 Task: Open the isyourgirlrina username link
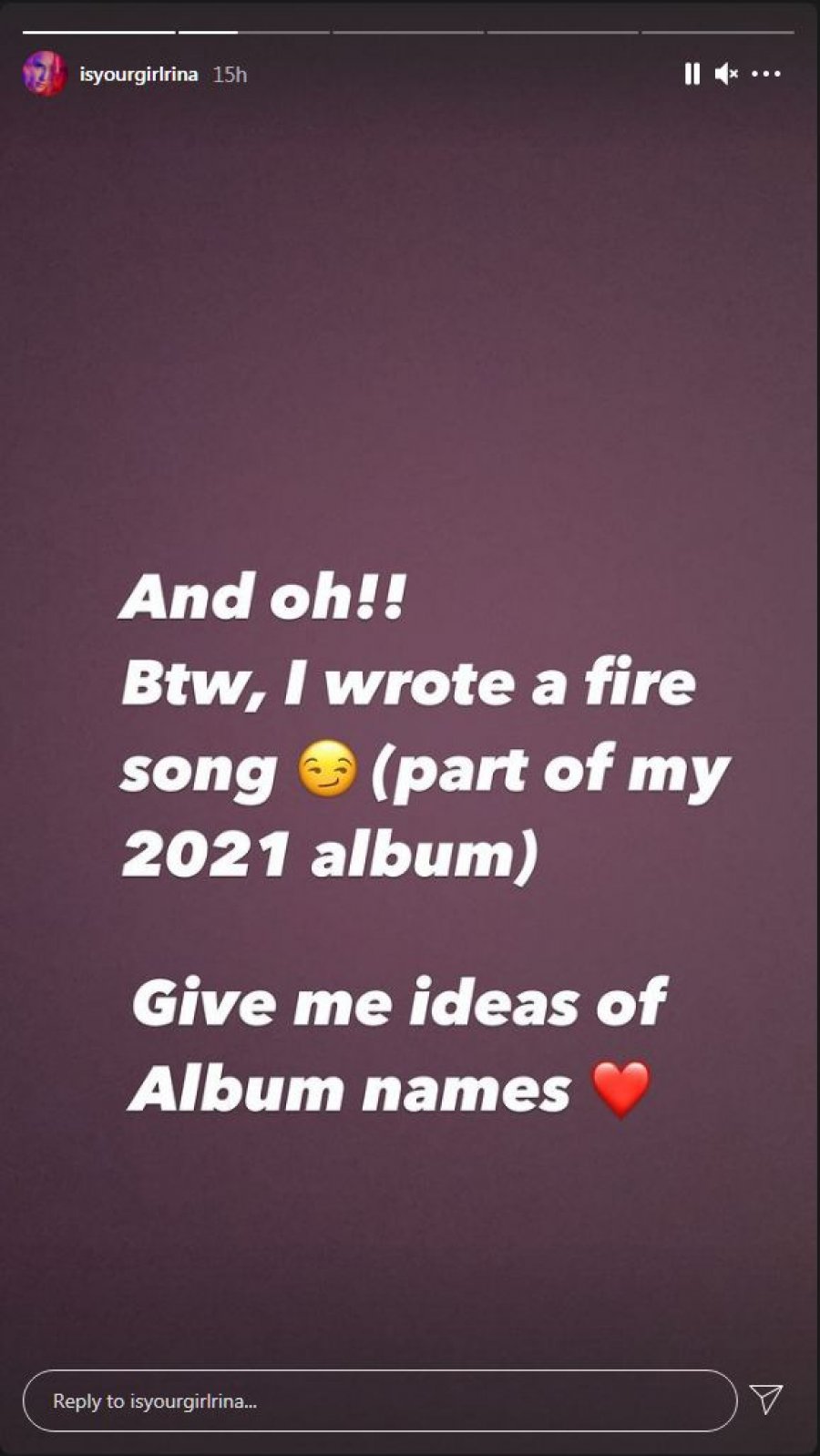(x=138, y=75)
